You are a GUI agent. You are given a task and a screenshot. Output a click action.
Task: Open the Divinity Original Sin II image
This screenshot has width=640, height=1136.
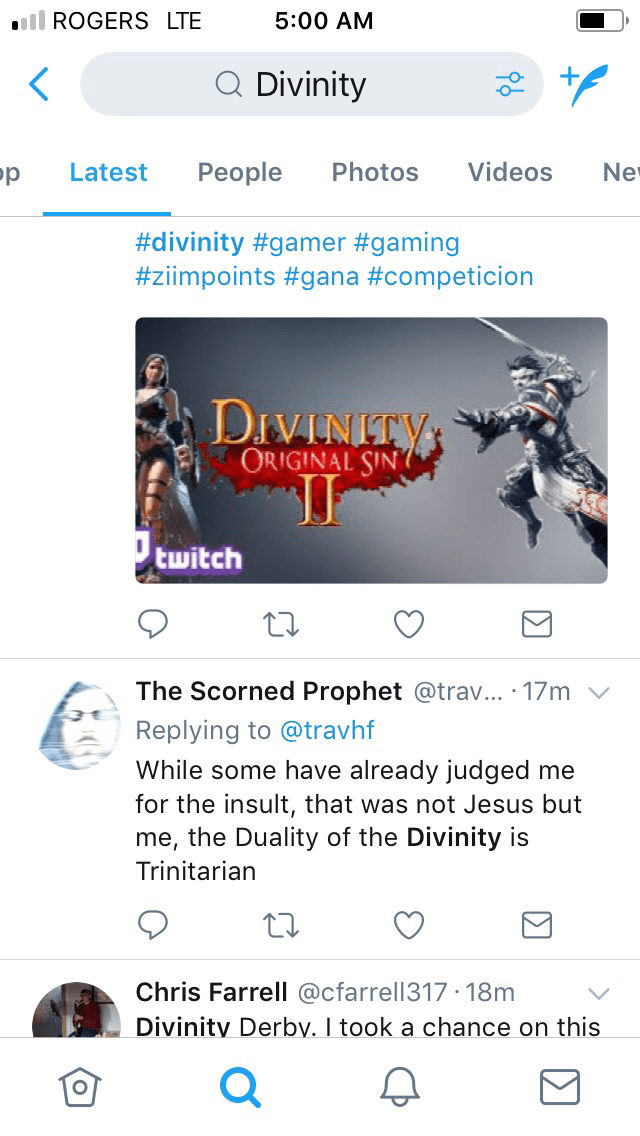point(371,450)
